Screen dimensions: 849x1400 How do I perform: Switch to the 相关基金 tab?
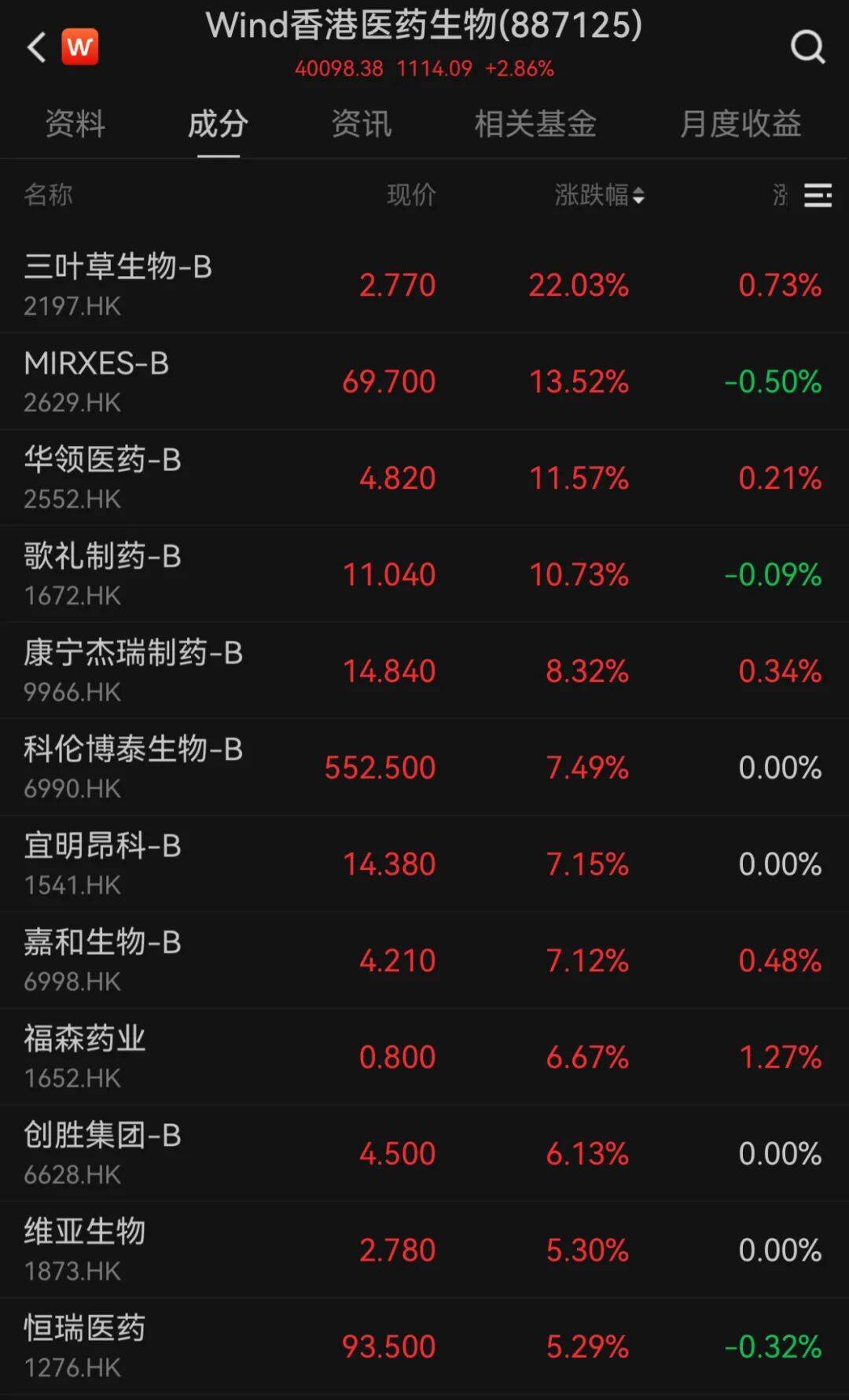point(535,124)
